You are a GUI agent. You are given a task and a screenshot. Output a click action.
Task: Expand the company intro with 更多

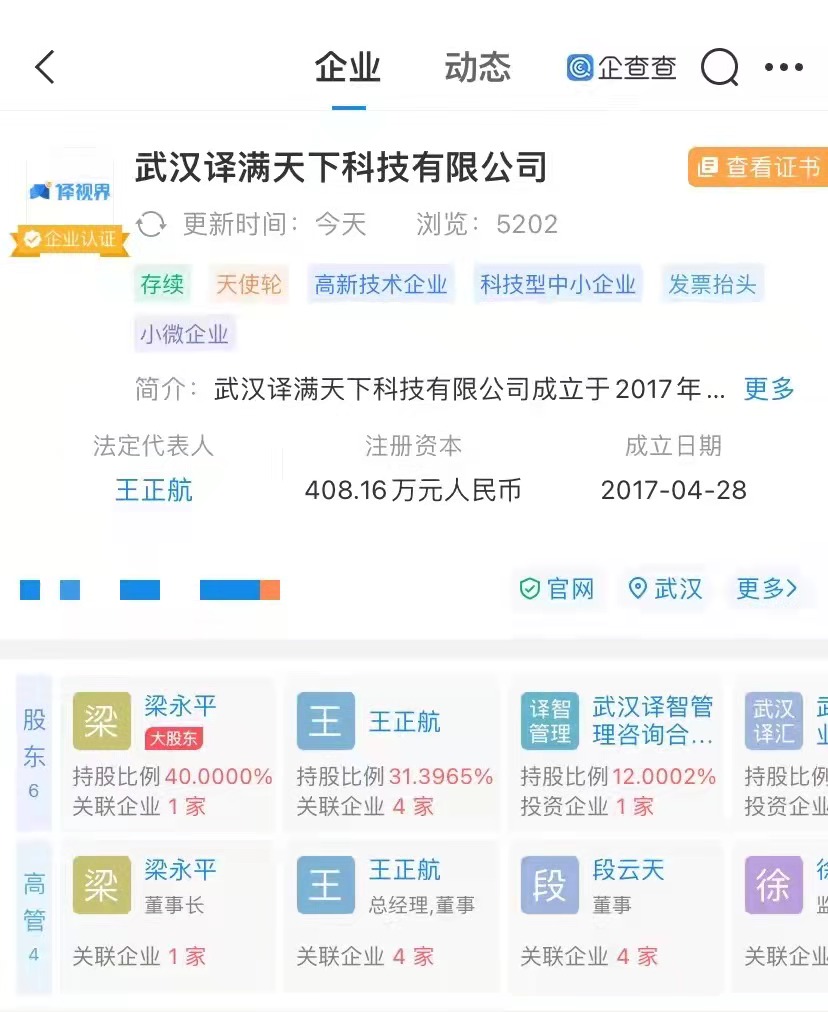tap(769, 388)
